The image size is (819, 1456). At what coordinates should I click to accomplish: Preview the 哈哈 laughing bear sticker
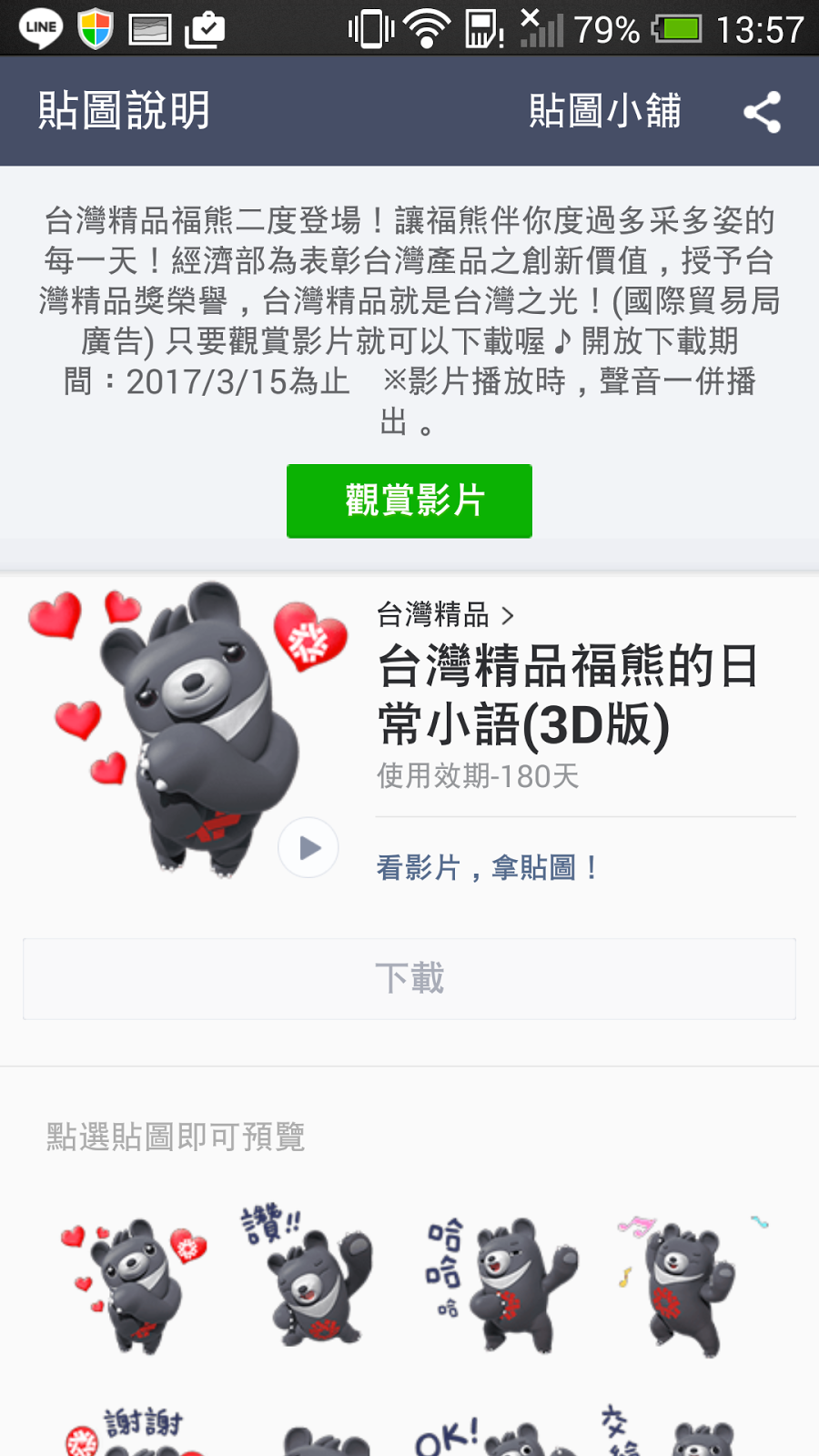point(505,1283)
